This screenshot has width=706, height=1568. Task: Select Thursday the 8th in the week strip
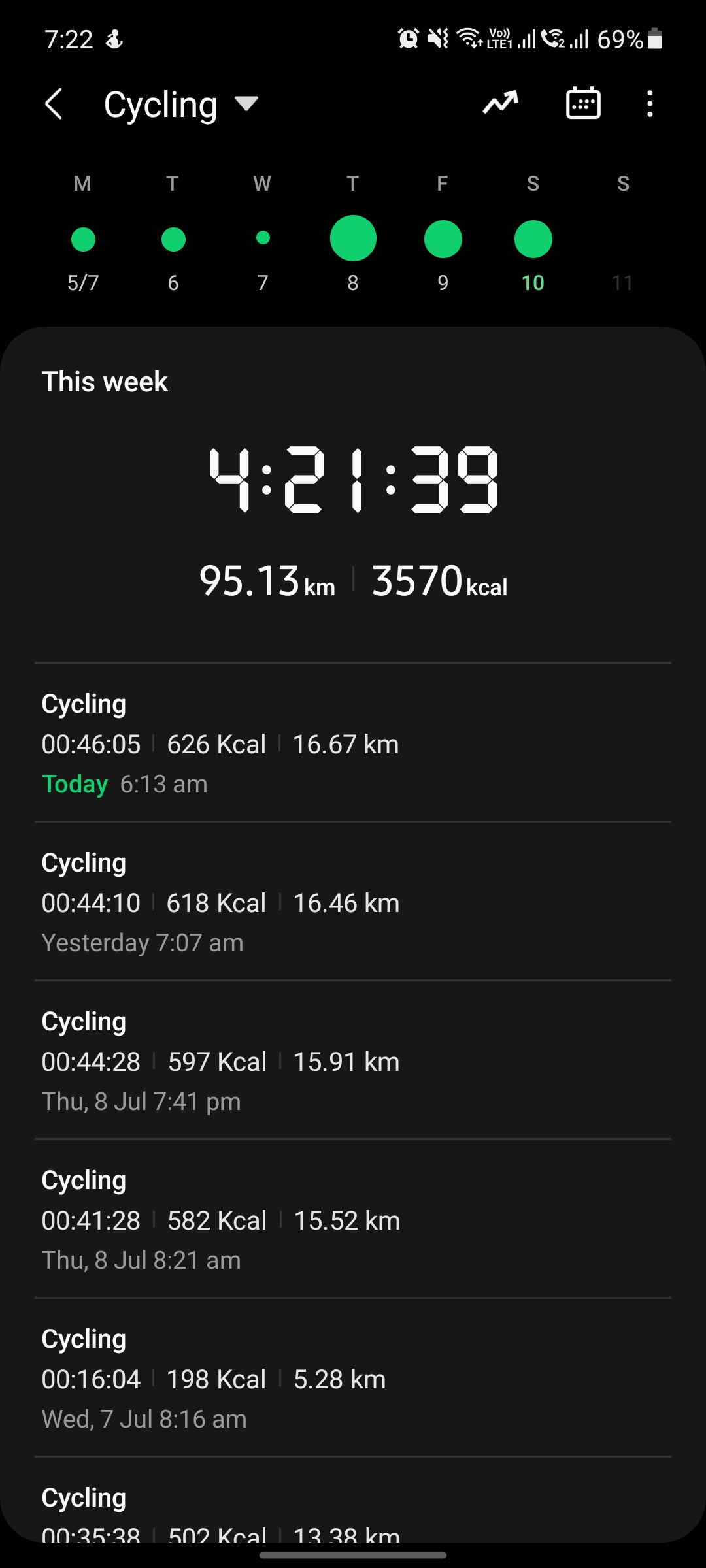(353, 239)
